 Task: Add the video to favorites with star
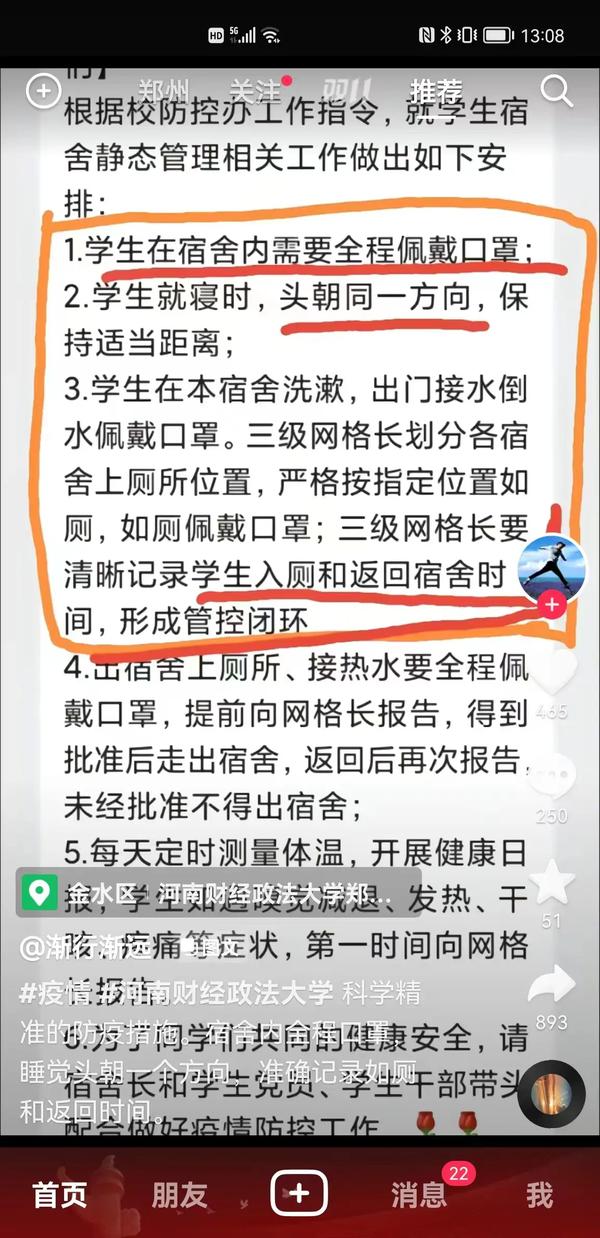[x=552, y=882]
